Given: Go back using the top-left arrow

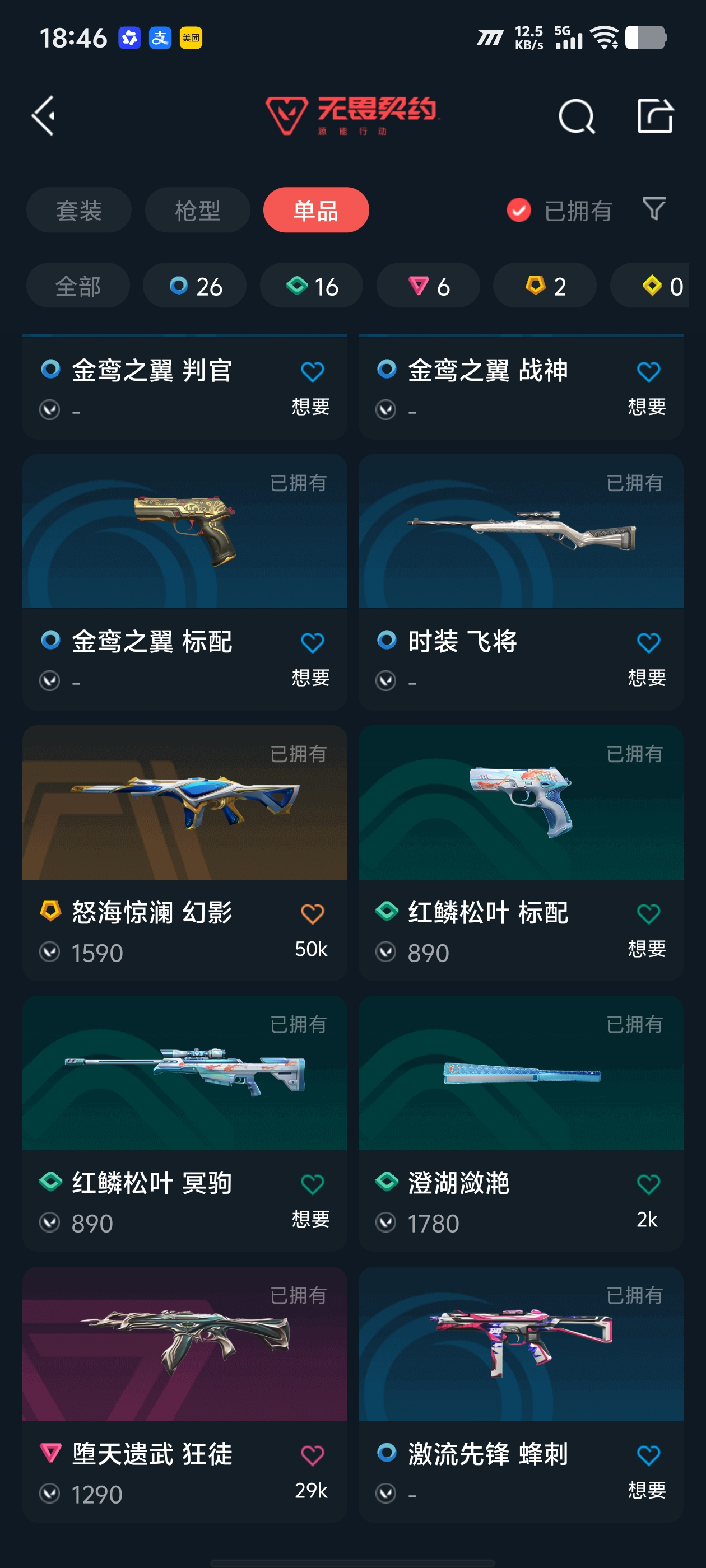Looking at the screenshot, I should (44, 116).
